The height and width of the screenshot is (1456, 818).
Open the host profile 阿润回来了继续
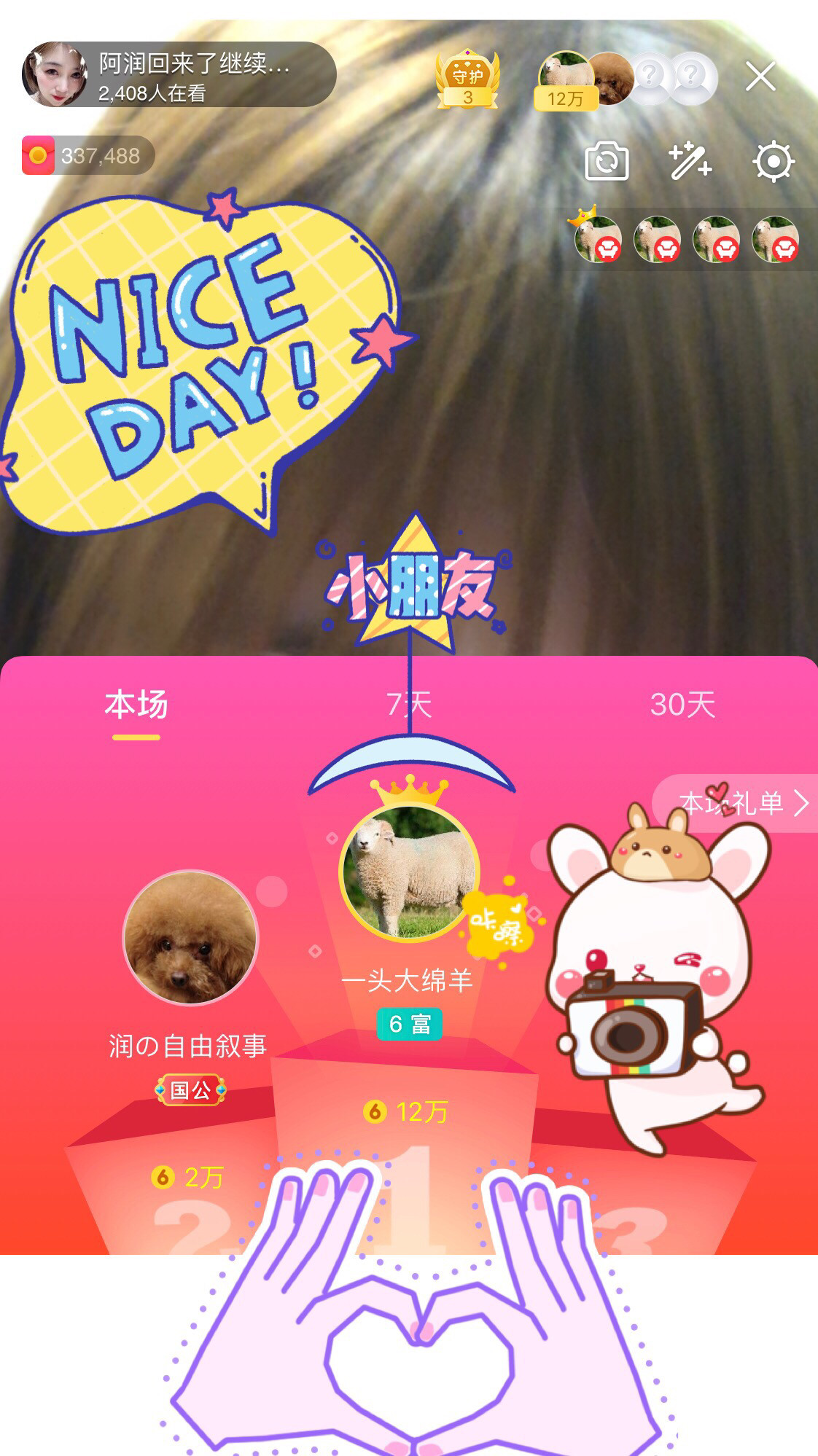pyautogui.click(x=179, y=75)
